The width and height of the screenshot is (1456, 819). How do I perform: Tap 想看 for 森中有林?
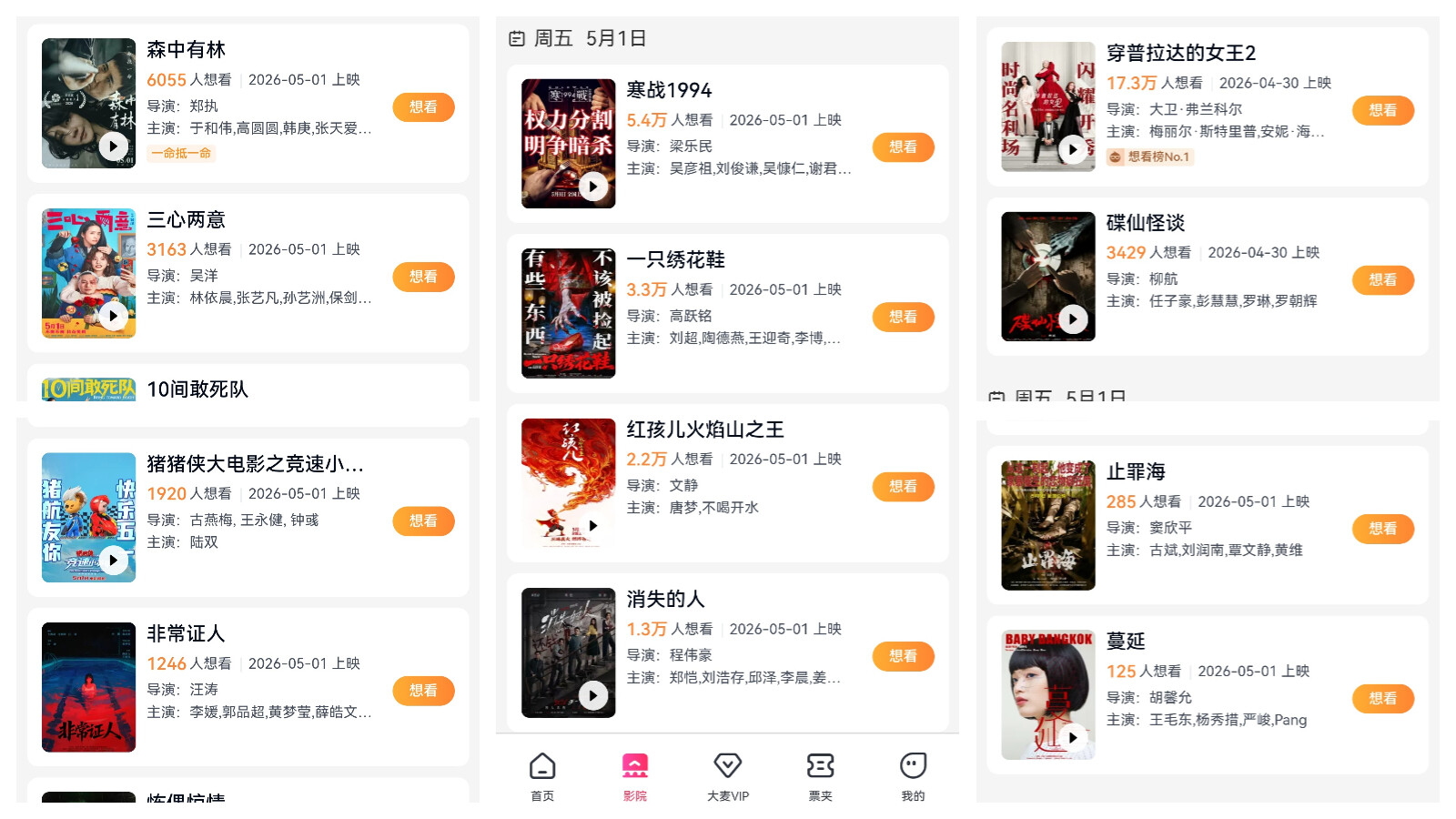(x=423, y=107)
